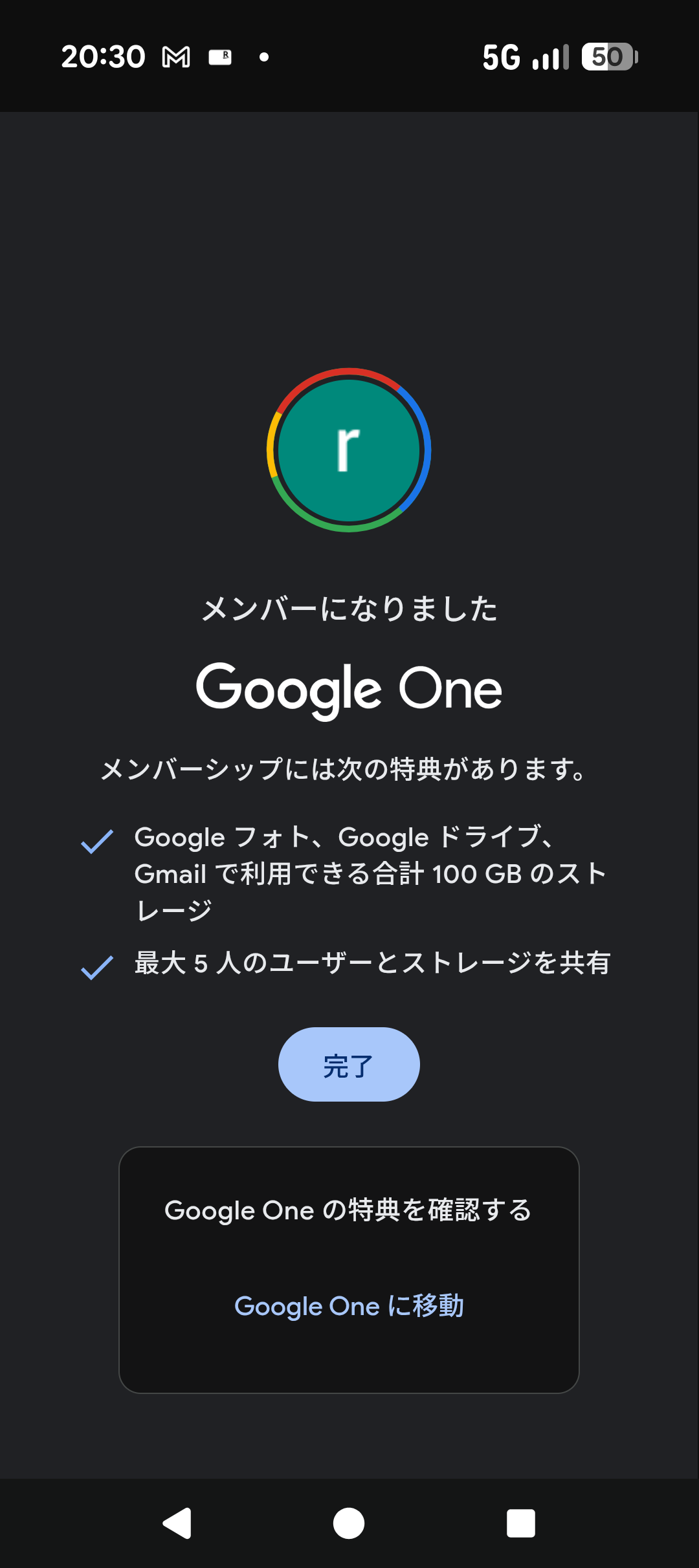Go back using the system back button
The width and height of the screenshot is (699, 1568).
coord(177,1523)
